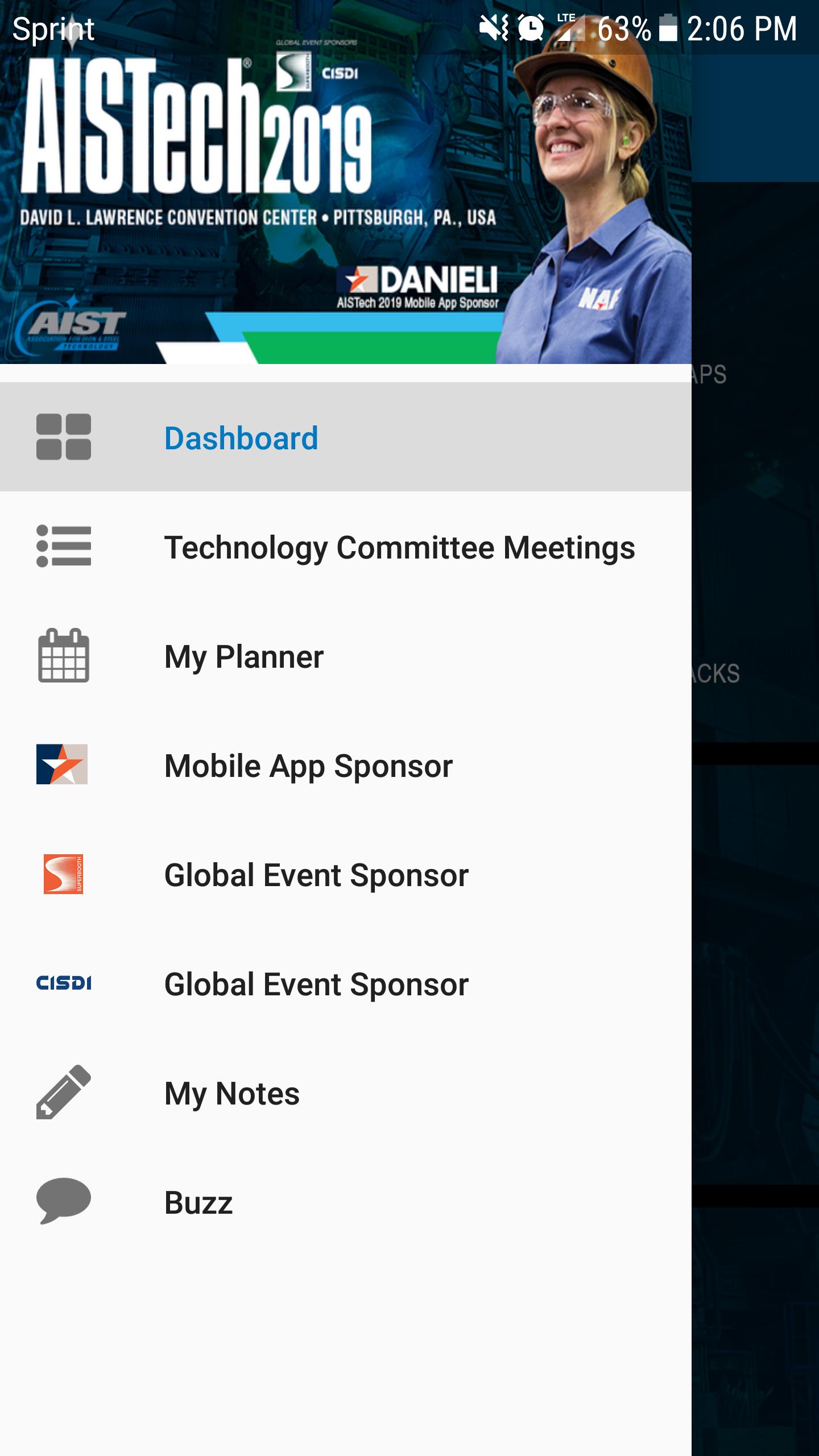Screen dimensions: 819x1456
Task: Open the Mobile App Sponsor page
Action: pos(307,766)
